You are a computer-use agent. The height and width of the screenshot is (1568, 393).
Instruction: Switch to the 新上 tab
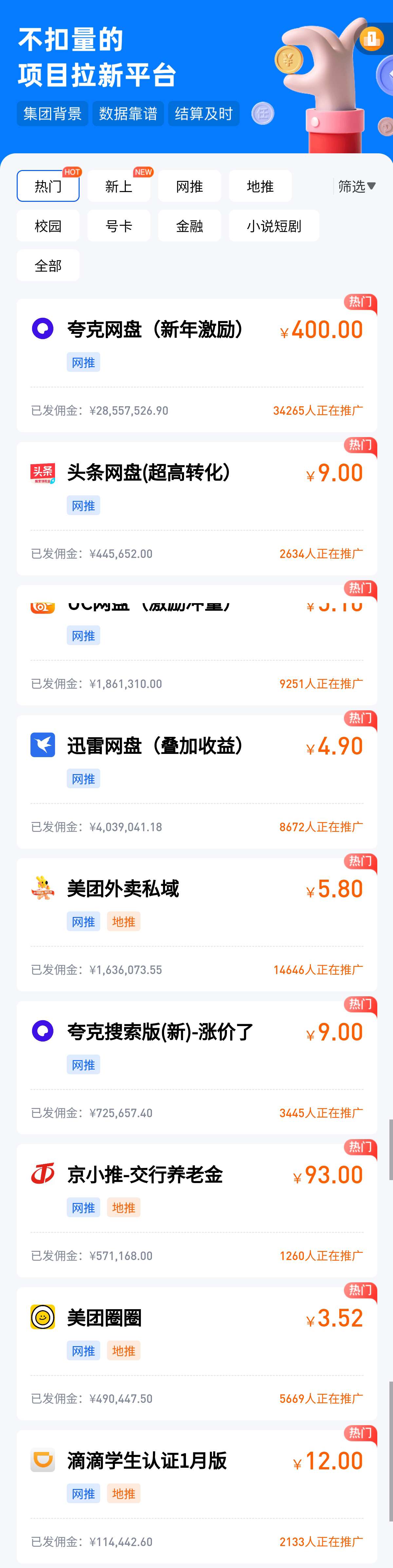[119, 186]
